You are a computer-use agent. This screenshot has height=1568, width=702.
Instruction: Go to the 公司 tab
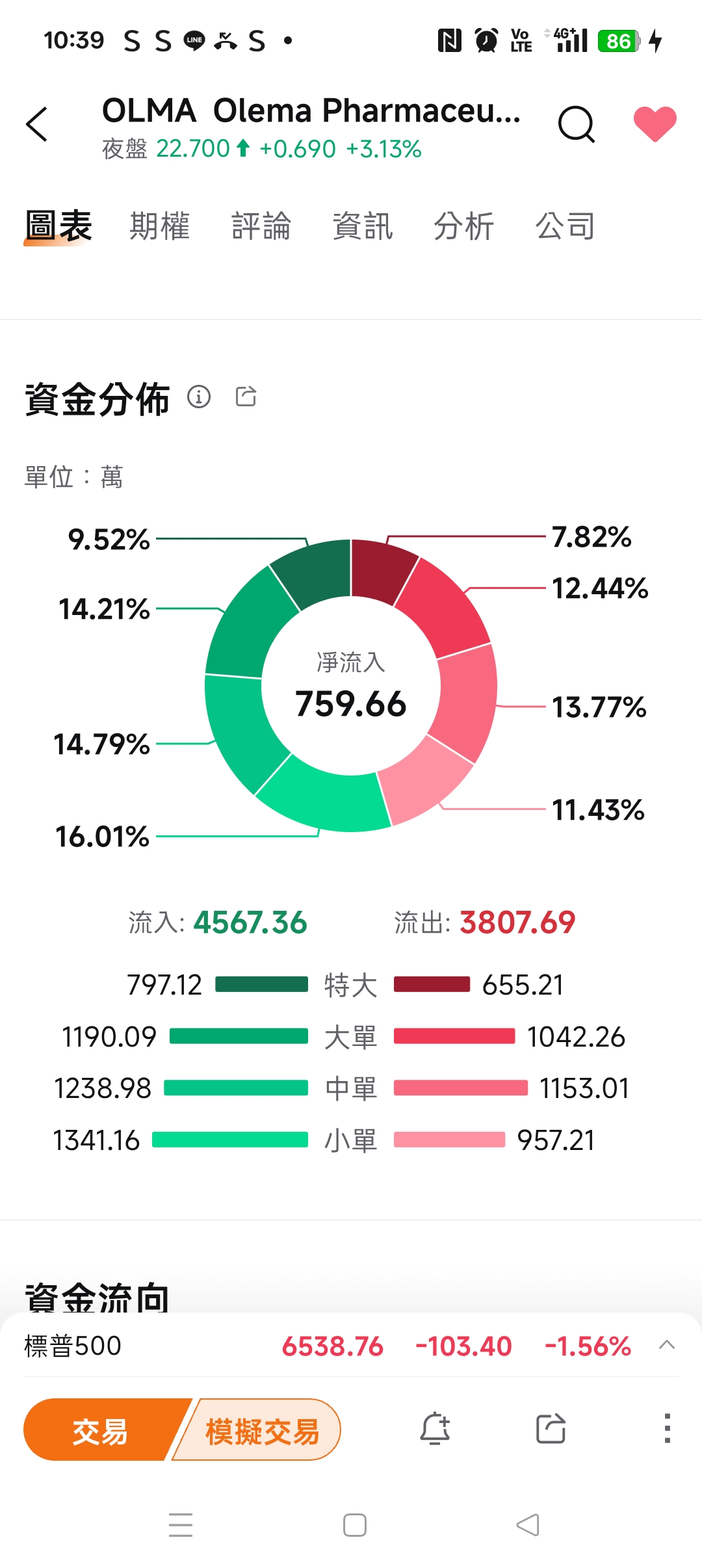point(565,226)
